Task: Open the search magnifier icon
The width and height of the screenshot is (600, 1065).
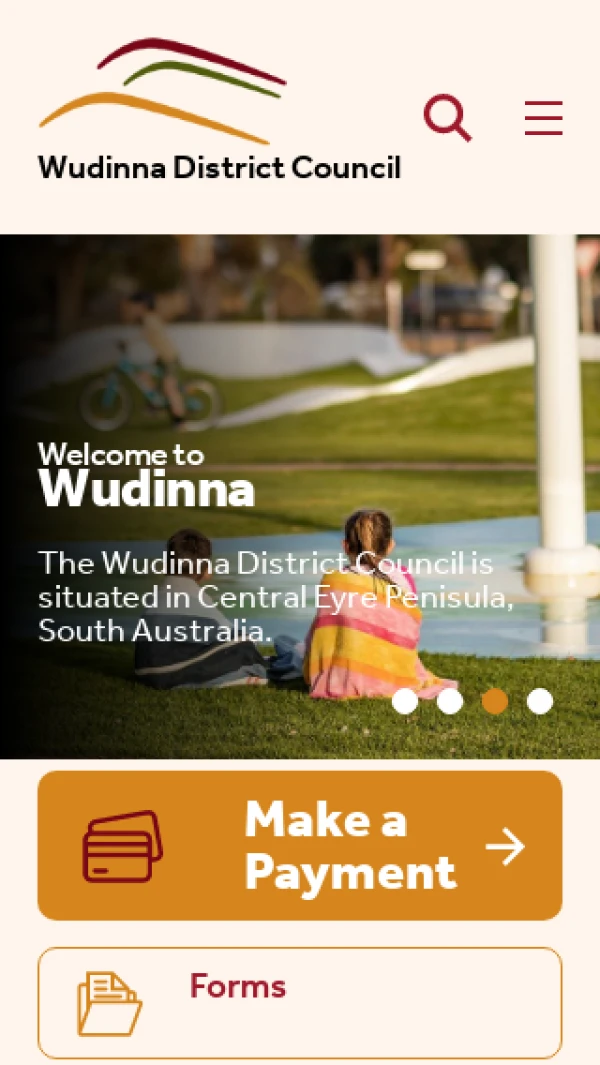Action: coord(446,117)
